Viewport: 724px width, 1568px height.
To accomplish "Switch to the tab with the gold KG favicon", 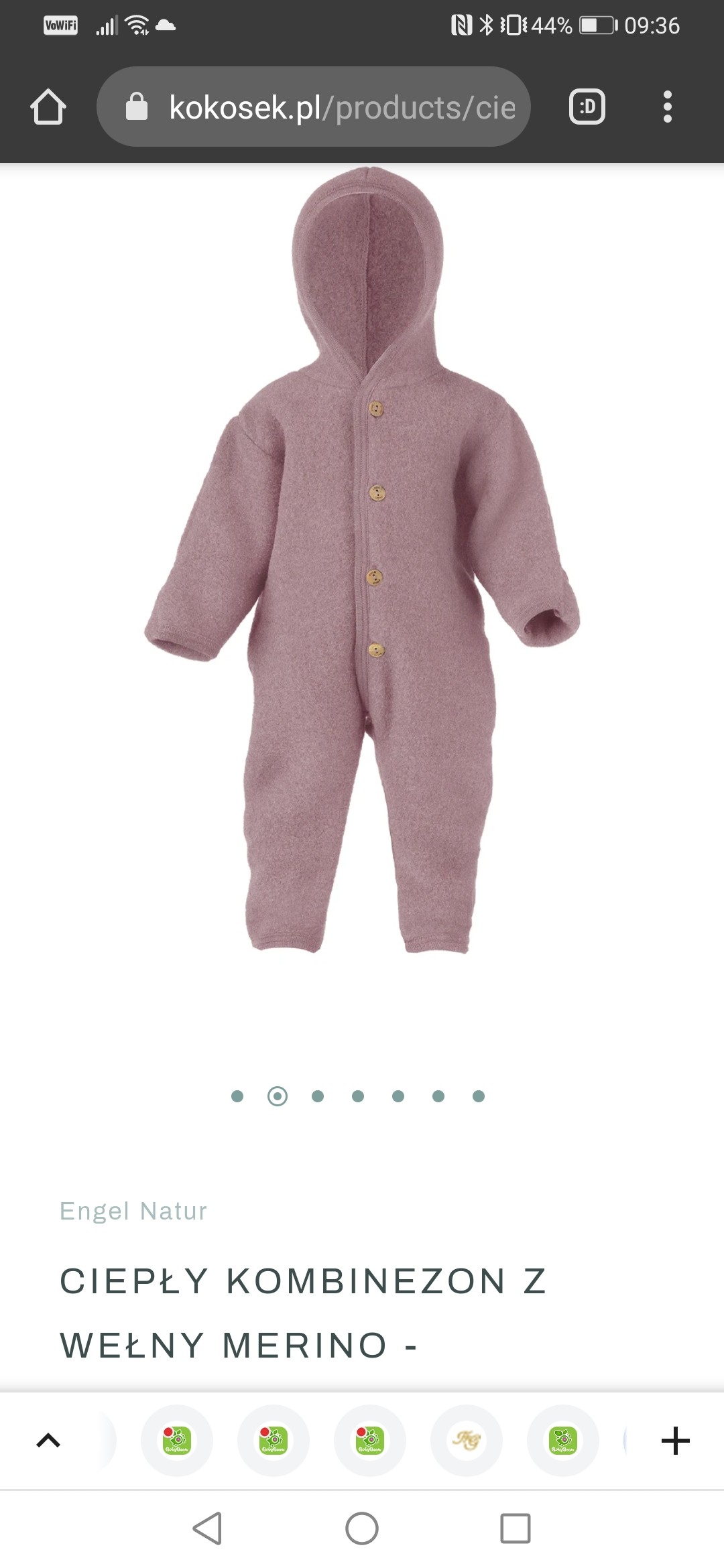I will pos(467,1441).
